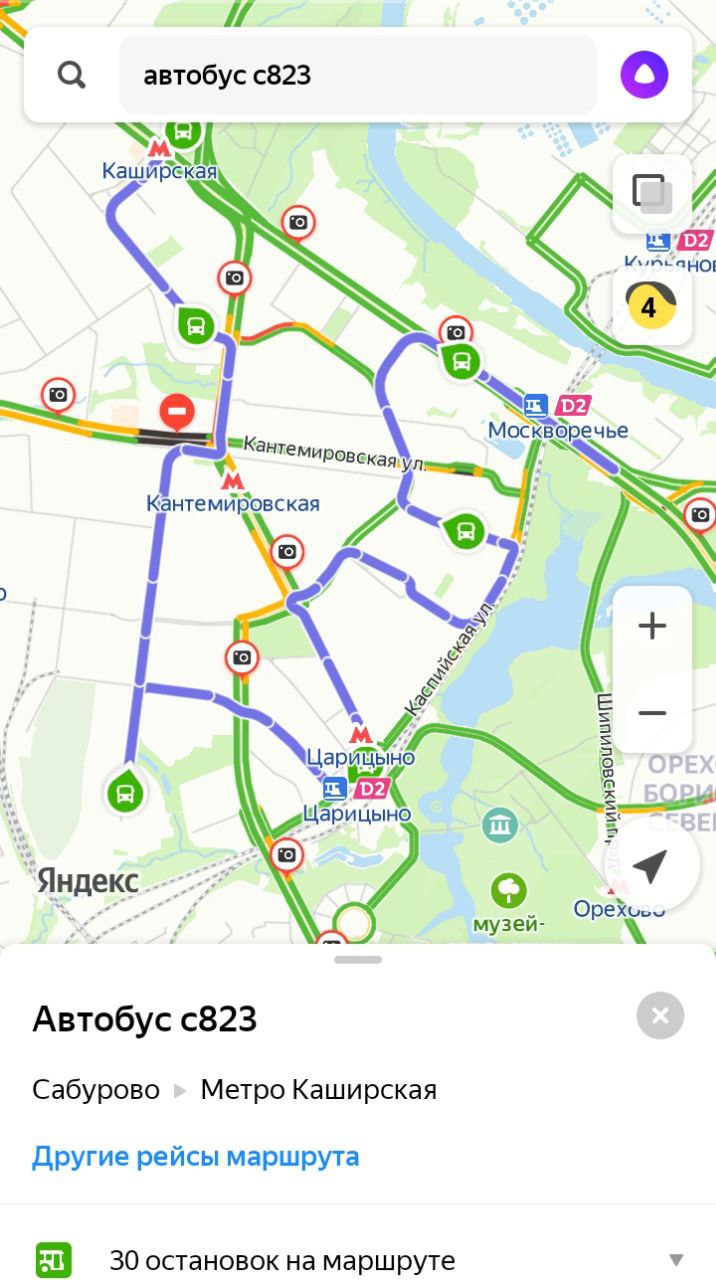Screen dimensions: 716x1280
Task: Zoom in the map with plus
Action: [652, 627]
